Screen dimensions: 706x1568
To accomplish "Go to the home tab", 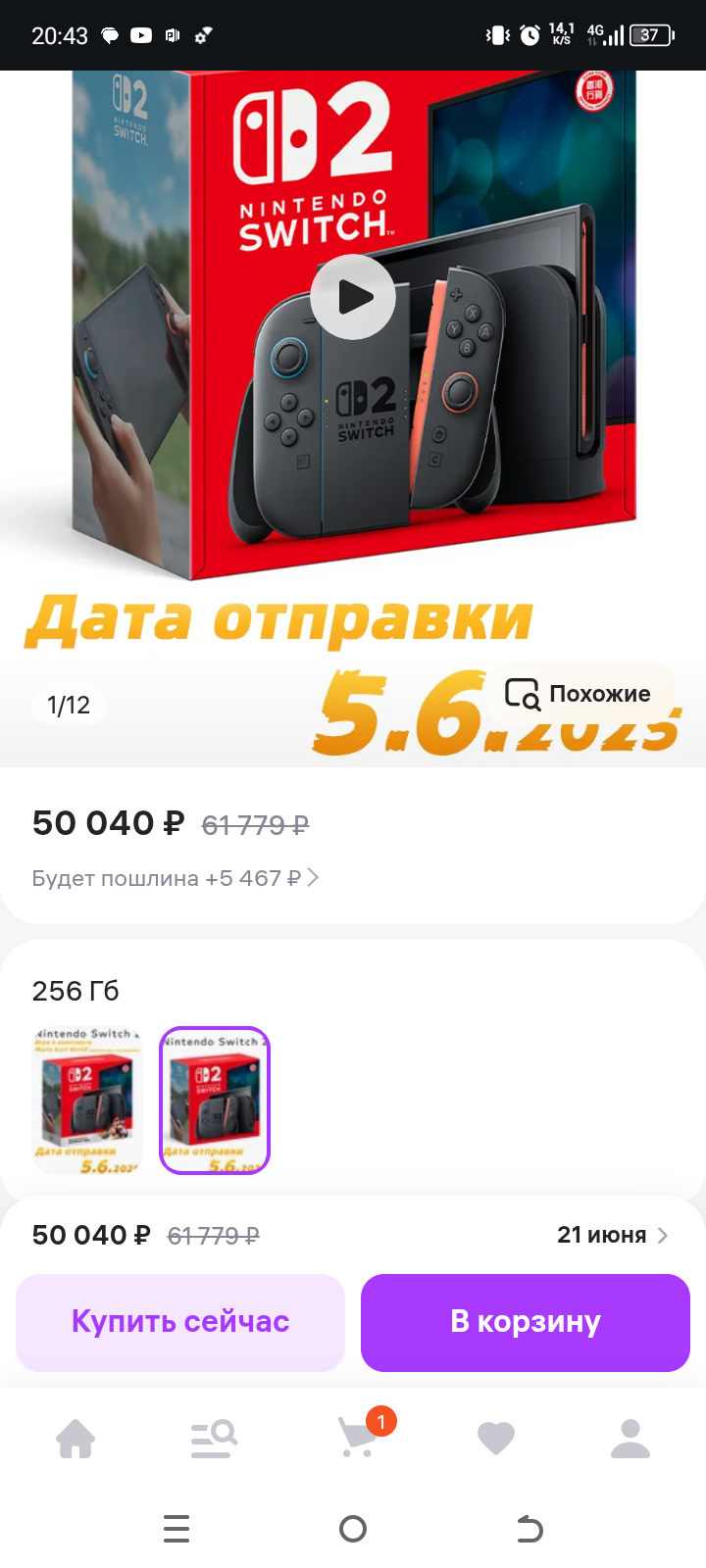I will 76,1439.
